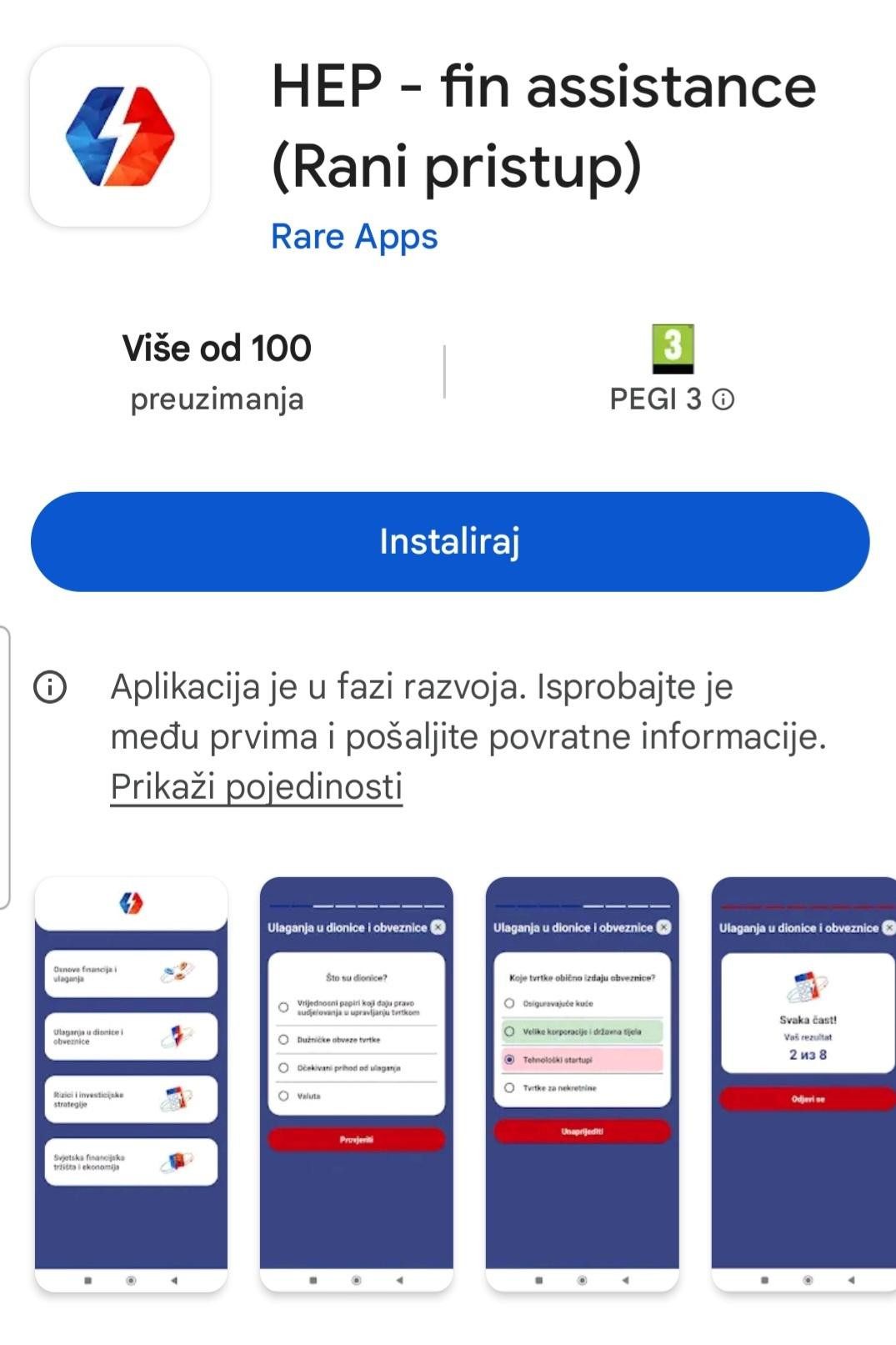Open screenshot showing Svaka čast result
The width and height of the screenshot is (896, 1345).
tap(803, 1082)
